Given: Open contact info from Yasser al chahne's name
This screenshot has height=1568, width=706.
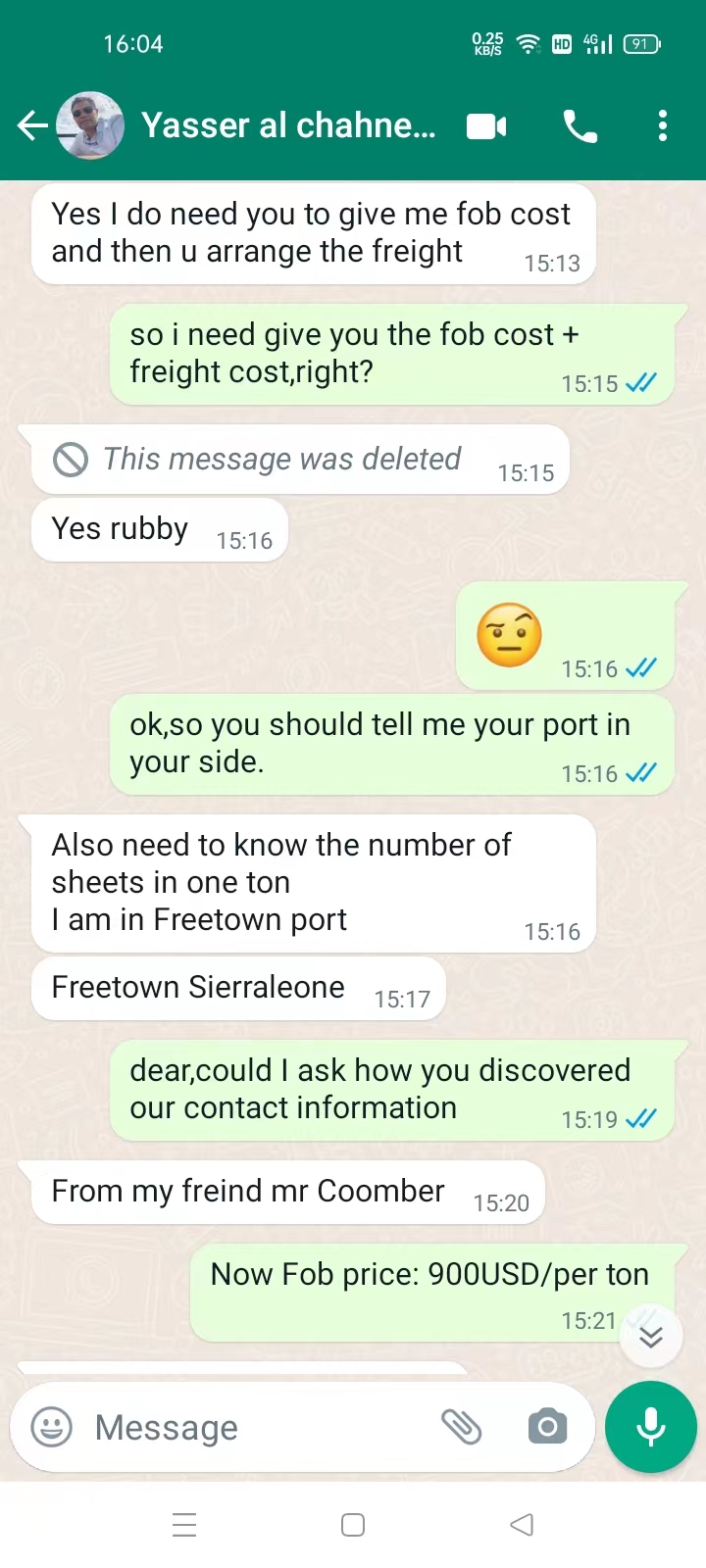Looking at the screenshot, I should click(x=288, y=125).
